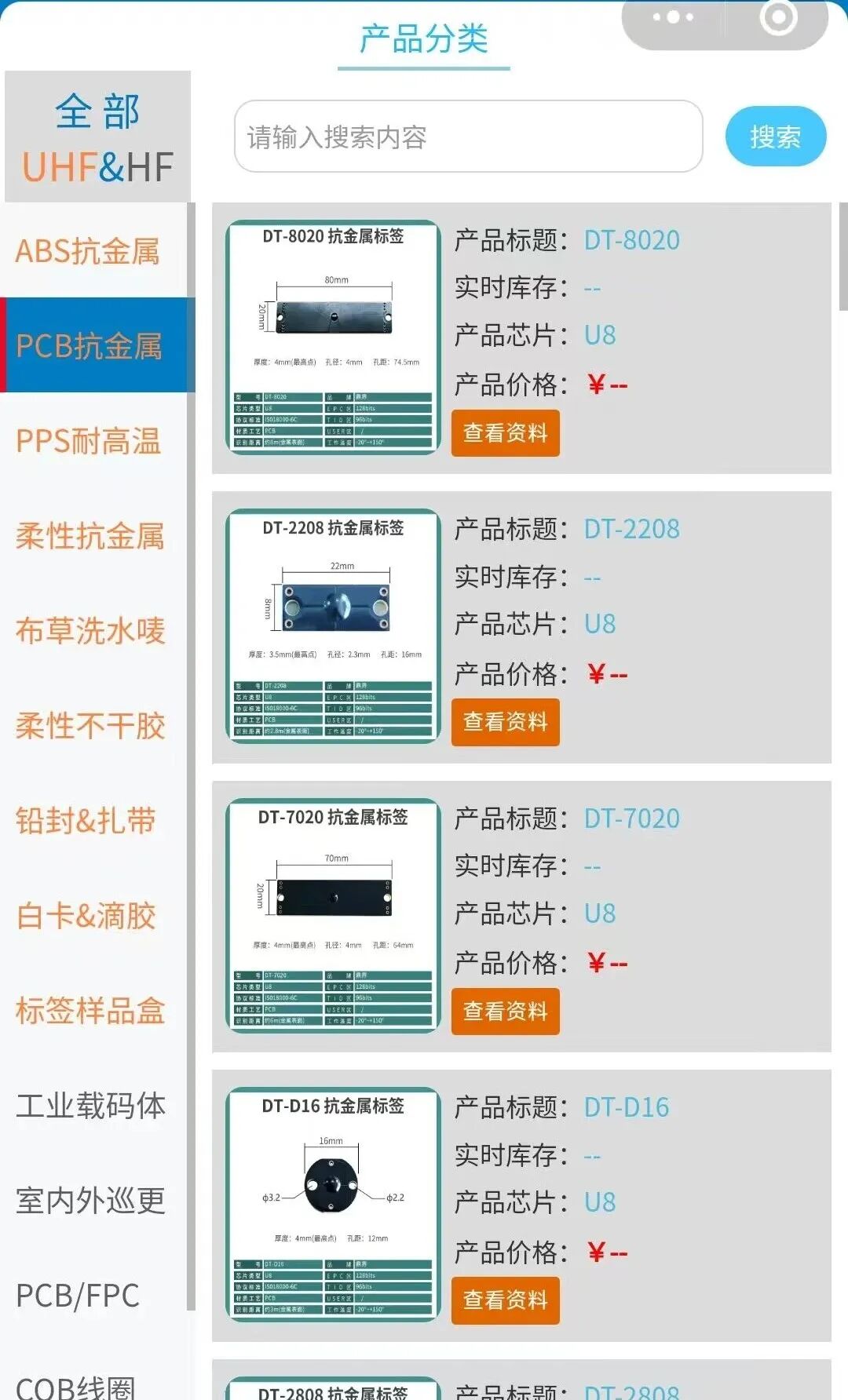Click the search magnifier 搜索 button
The height and width of the screenshot is (1400, 848).
(776, 137)
